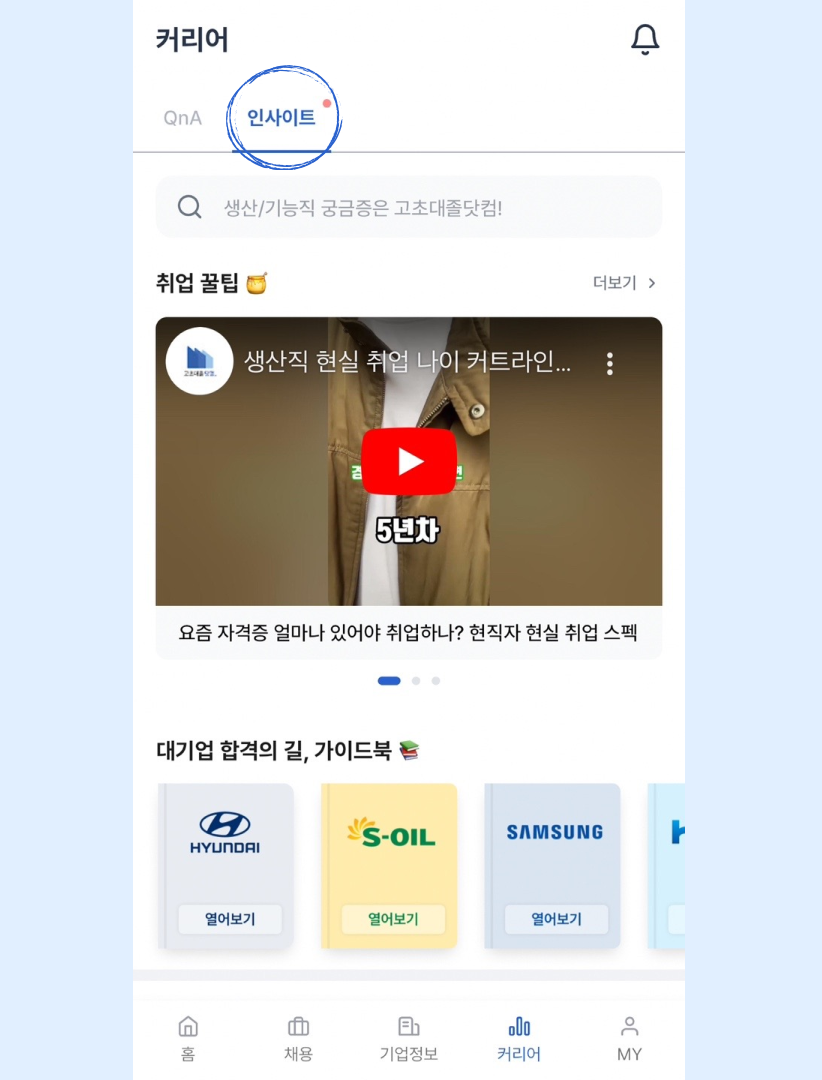The width and height of the screenshot is (822, 1080).
Task: Open the video's three-dot overflow menu
Action: coord(610,364)
